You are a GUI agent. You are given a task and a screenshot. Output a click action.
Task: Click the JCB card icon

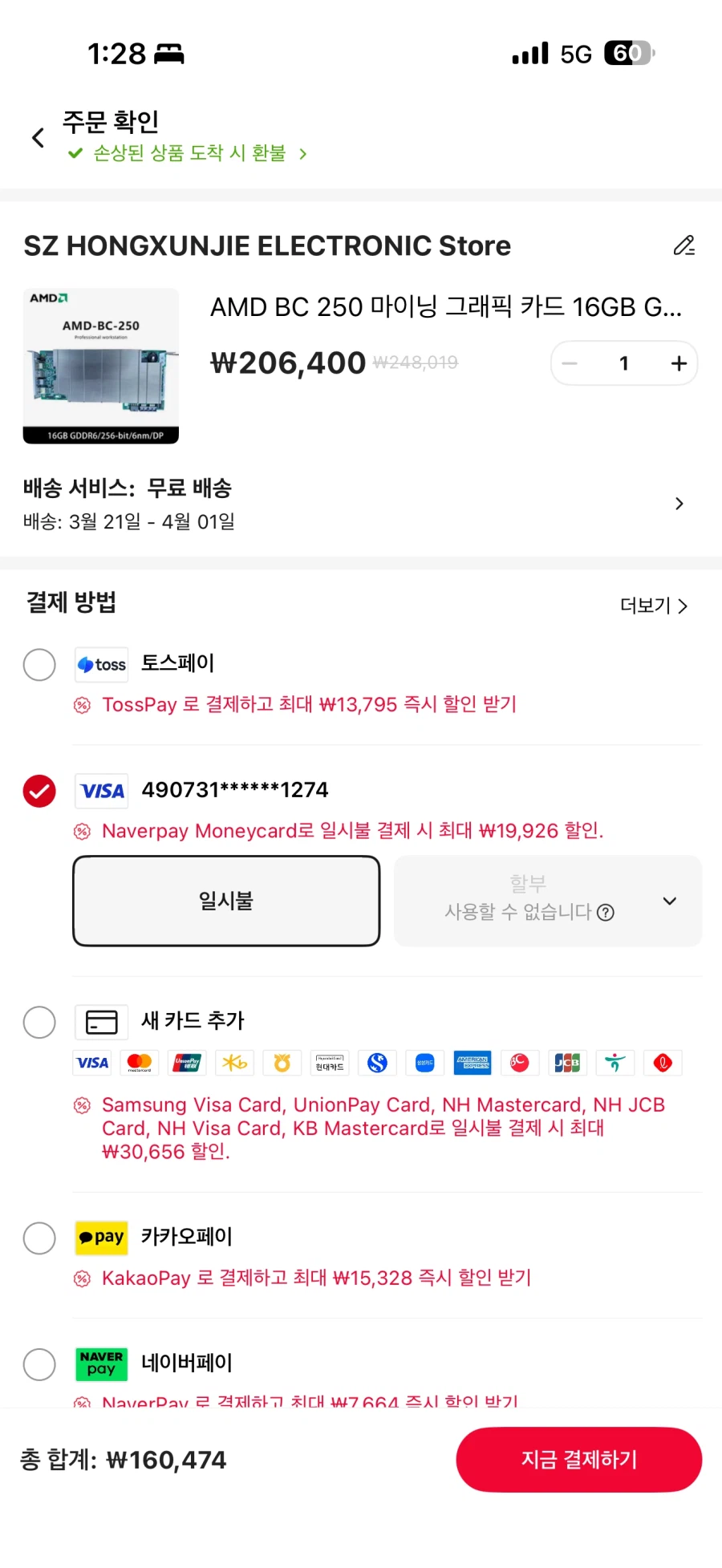coord(567,1063)
